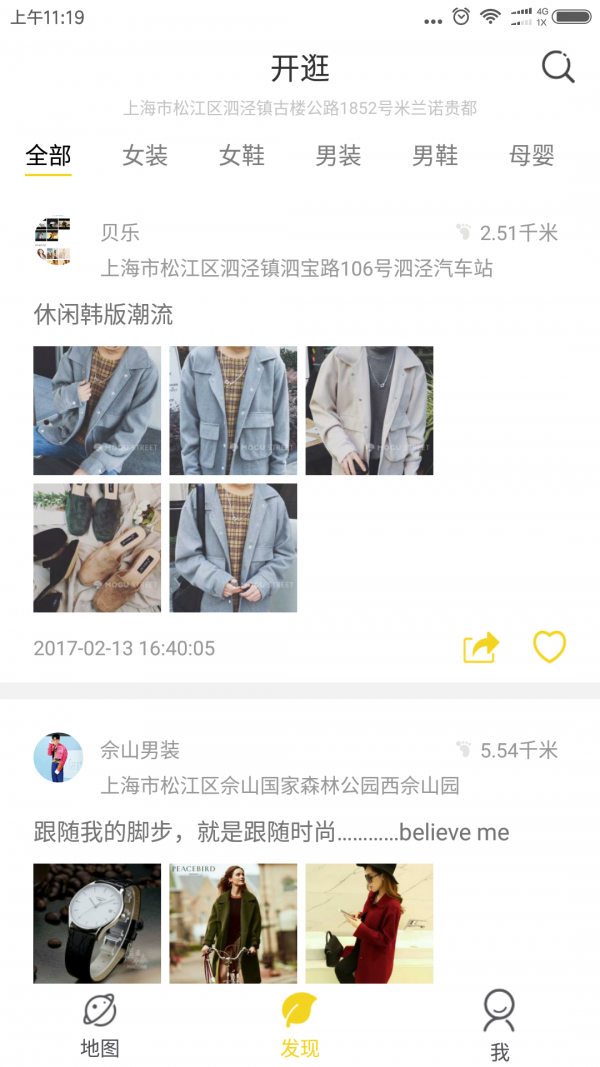Show the 母婴 category tab
The image size is (600, 1067).
pyautogui.click(x=531, y=156)
